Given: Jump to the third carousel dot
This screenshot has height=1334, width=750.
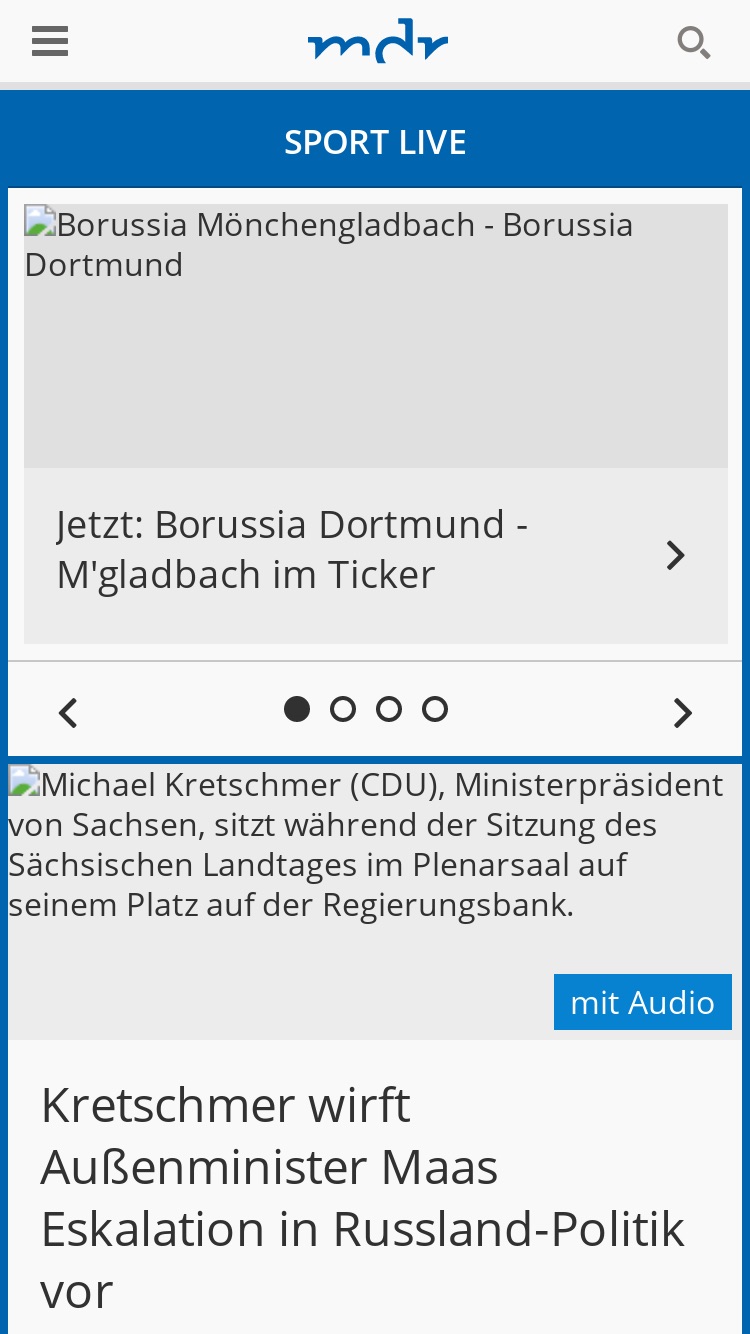Looking at the screenshot, I should click(x=389, y=709).
